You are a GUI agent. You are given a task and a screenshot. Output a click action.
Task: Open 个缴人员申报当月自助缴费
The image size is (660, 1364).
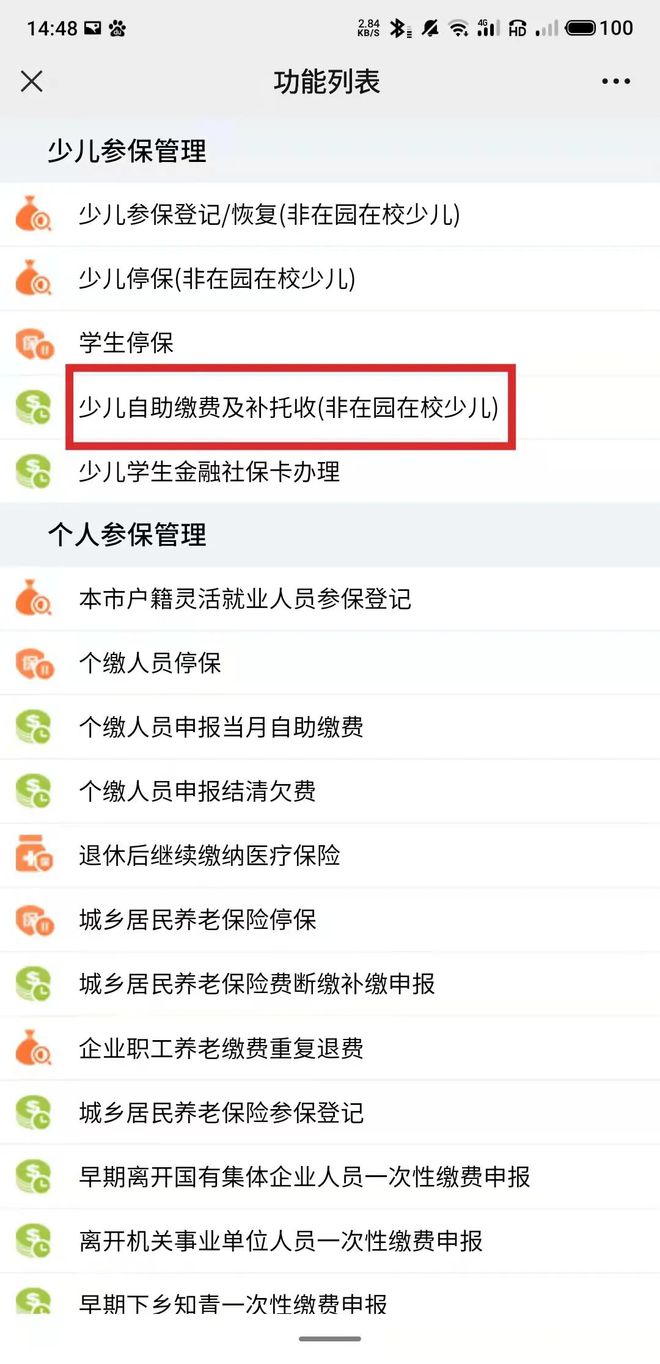pyautogui.click(x=330, y=727)
